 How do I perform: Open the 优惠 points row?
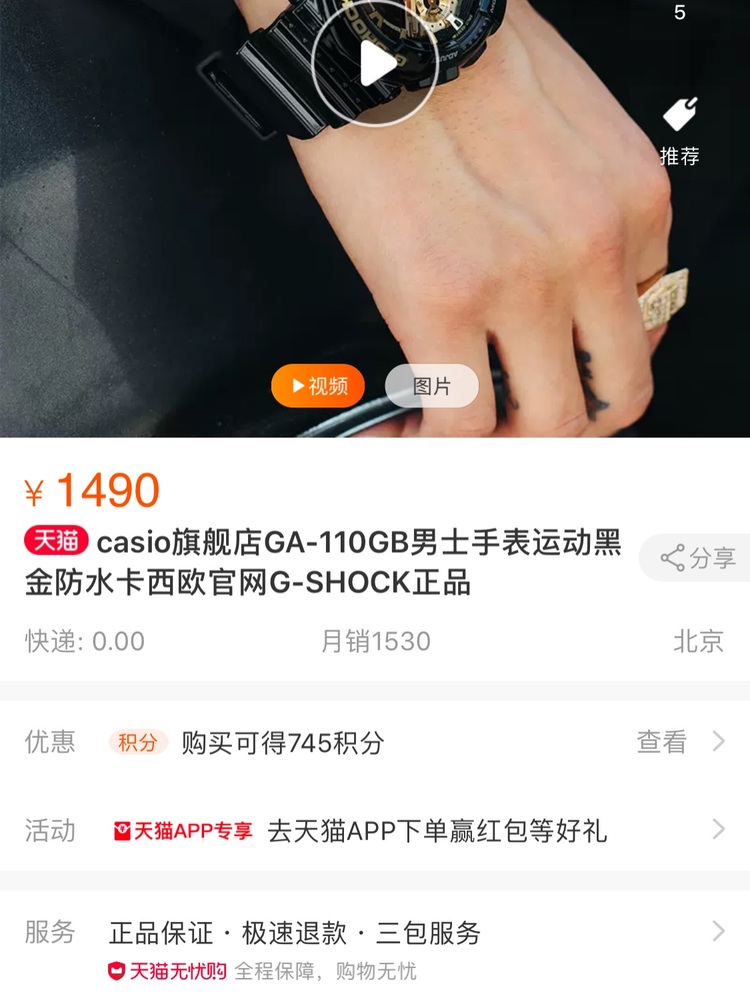point(375,742)
